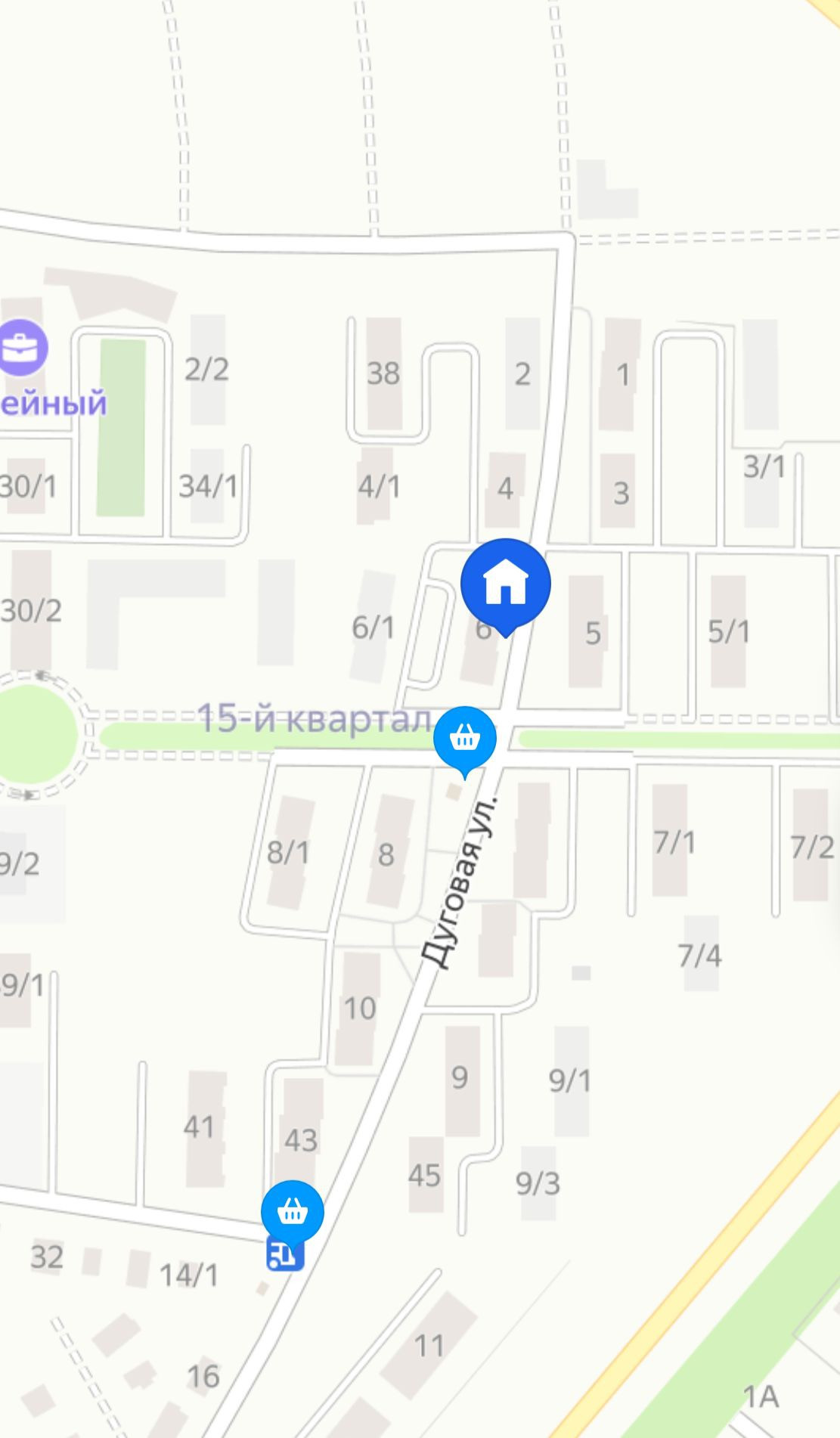The height and width of the screenshot is (1438, 840).
Task: Select the purple briefcase business marker
Action: (21, 349)
